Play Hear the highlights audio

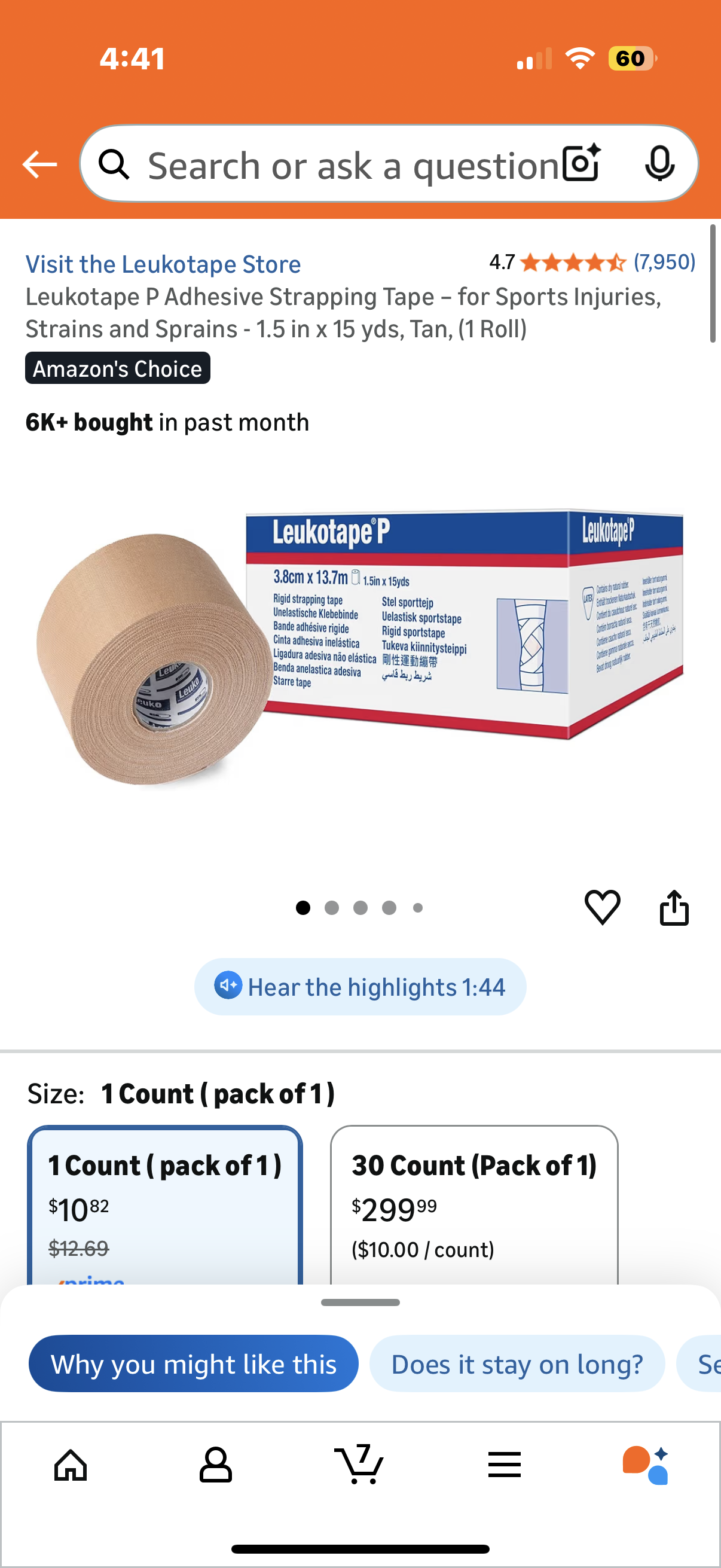(360, 987)
